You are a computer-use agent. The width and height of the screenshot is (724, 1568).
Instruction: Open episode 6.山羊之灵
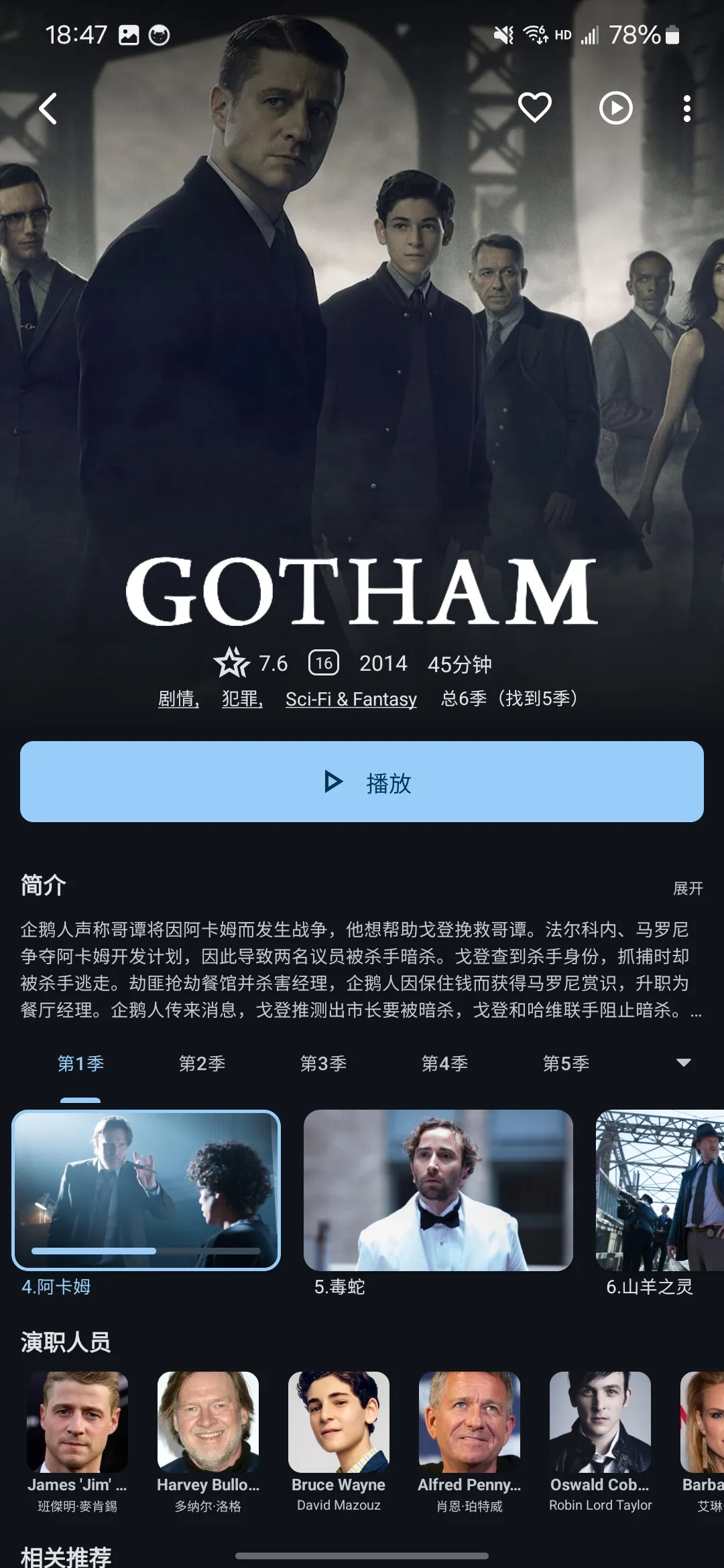pos(660,1190)
